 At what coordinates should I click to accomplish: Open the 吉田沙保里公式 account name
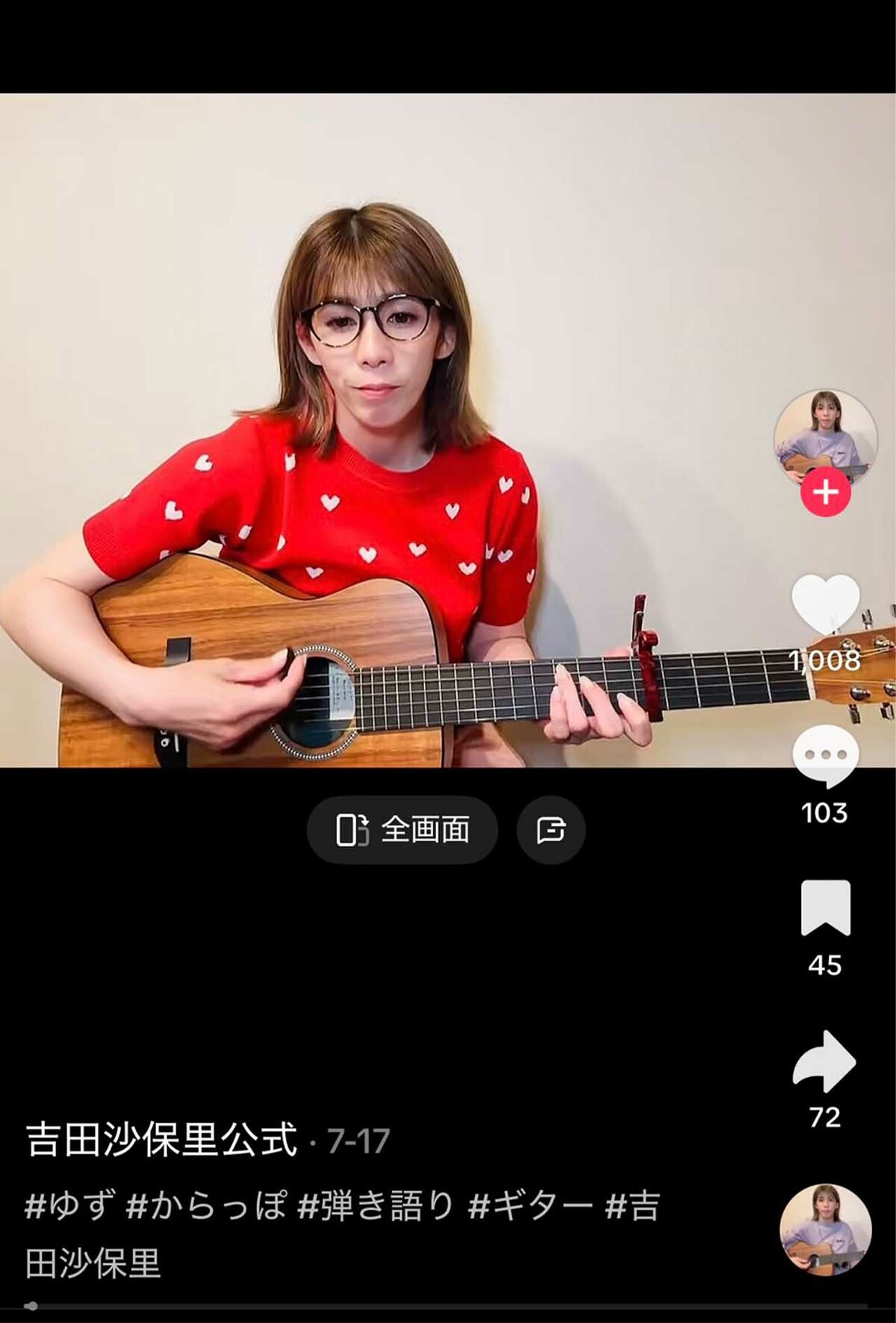click(162, 1140)
